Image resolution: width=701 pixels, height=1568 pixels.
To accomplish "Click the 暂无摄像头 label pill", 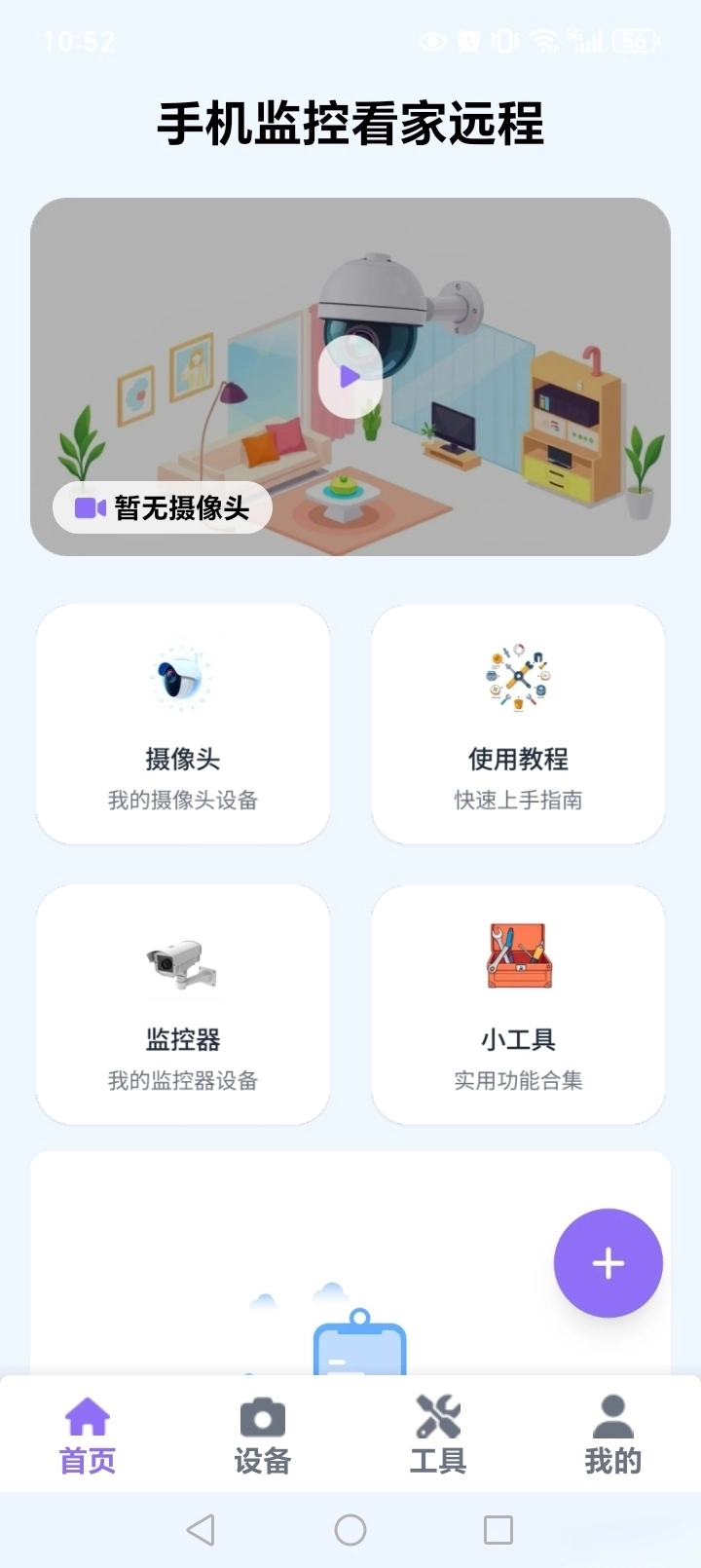I will (164, 506).
